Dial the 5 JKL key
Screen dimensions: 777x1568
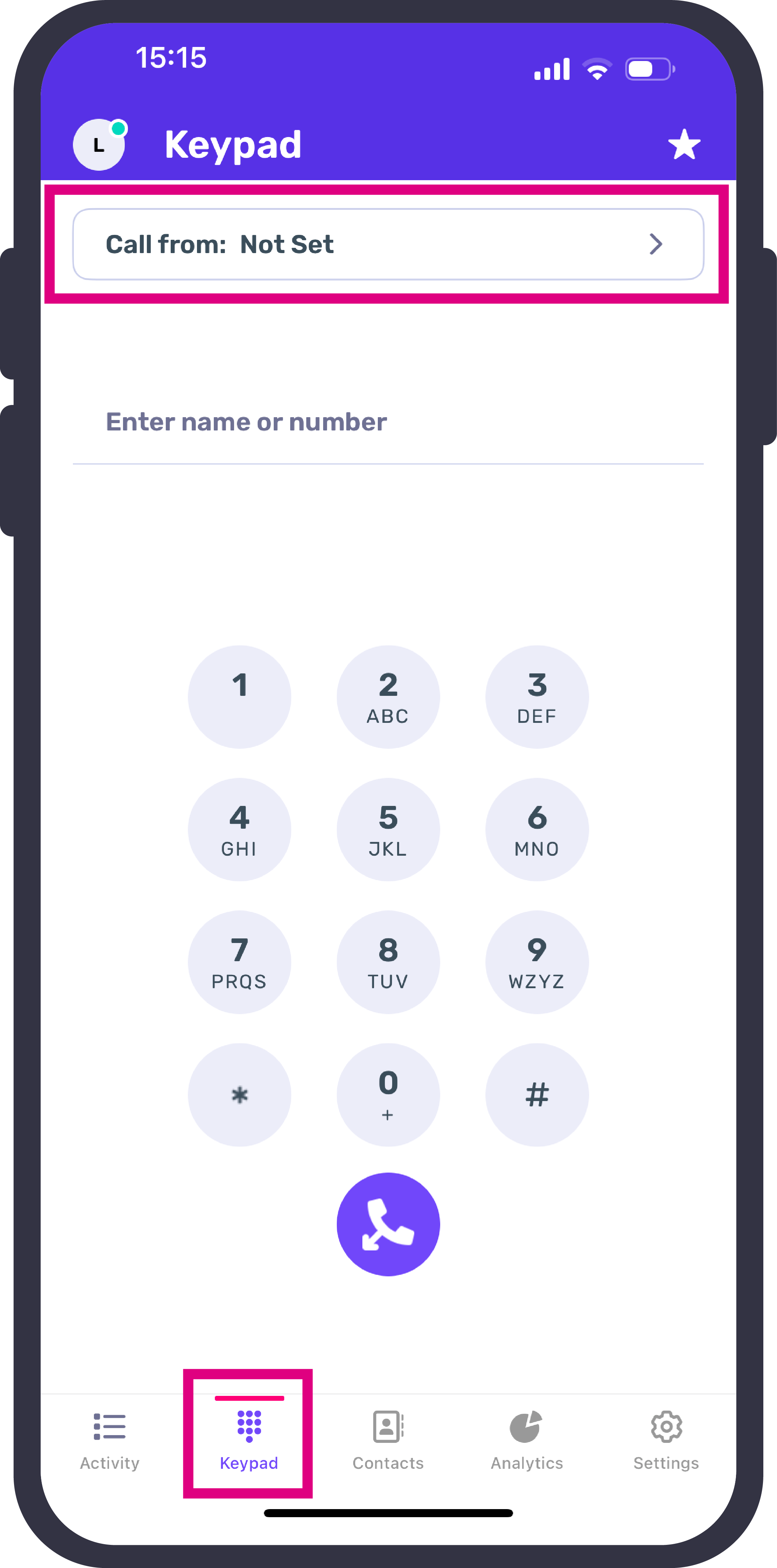(x=388, y=830)
